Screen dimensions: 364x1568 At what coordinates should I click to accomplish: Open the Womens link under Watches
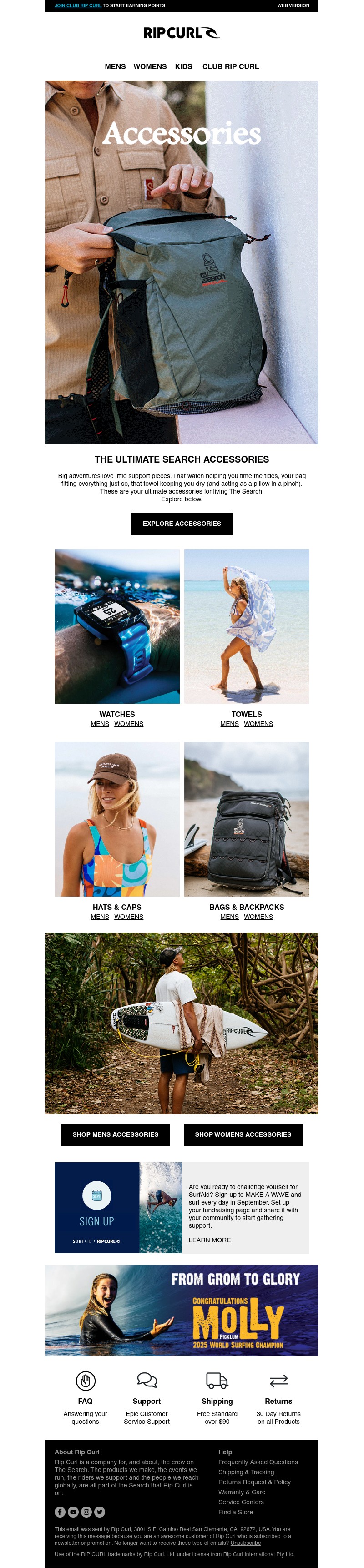(128, 724)
